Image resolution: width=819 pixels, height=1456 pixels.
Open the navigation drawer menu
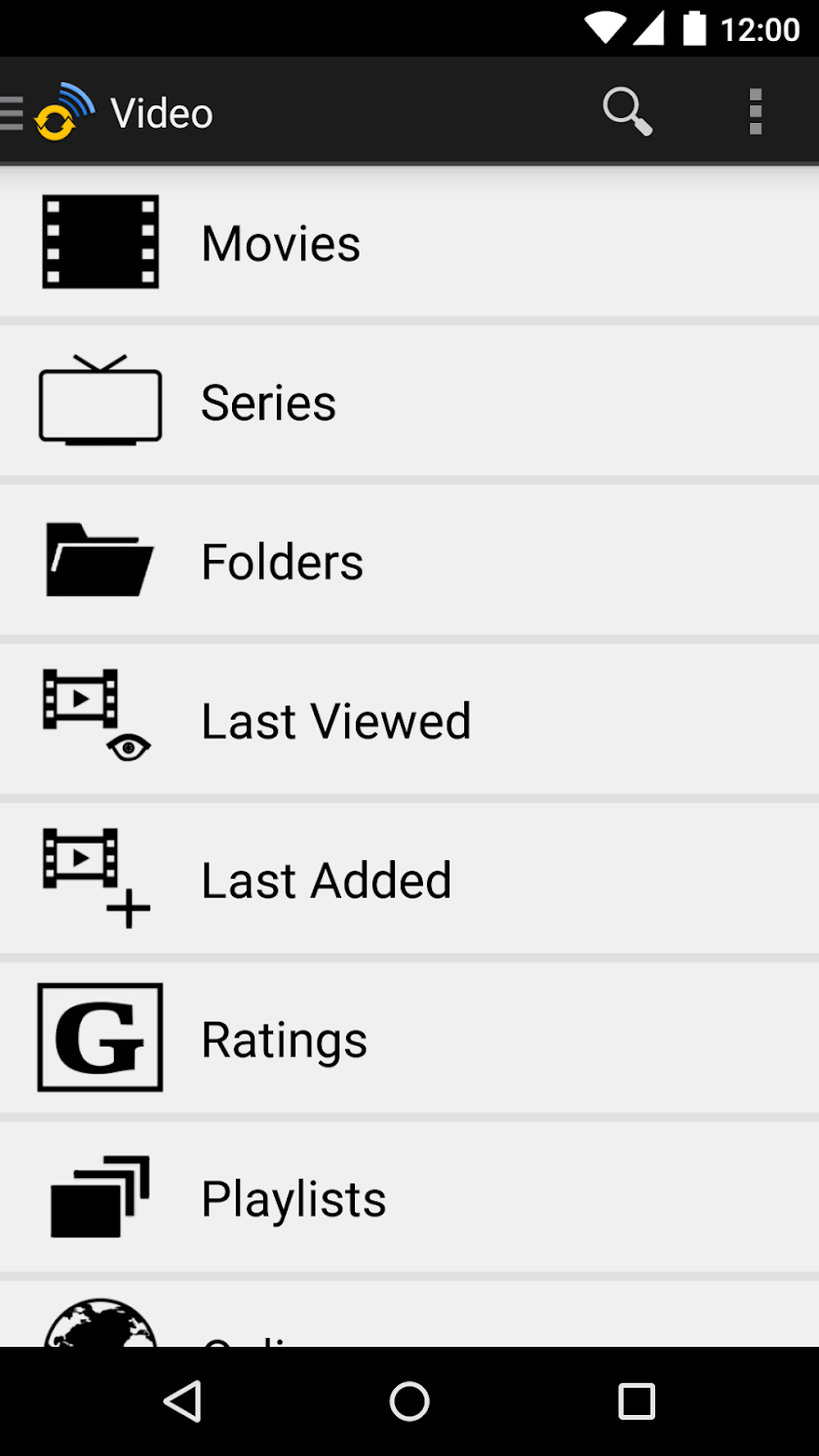14,113
